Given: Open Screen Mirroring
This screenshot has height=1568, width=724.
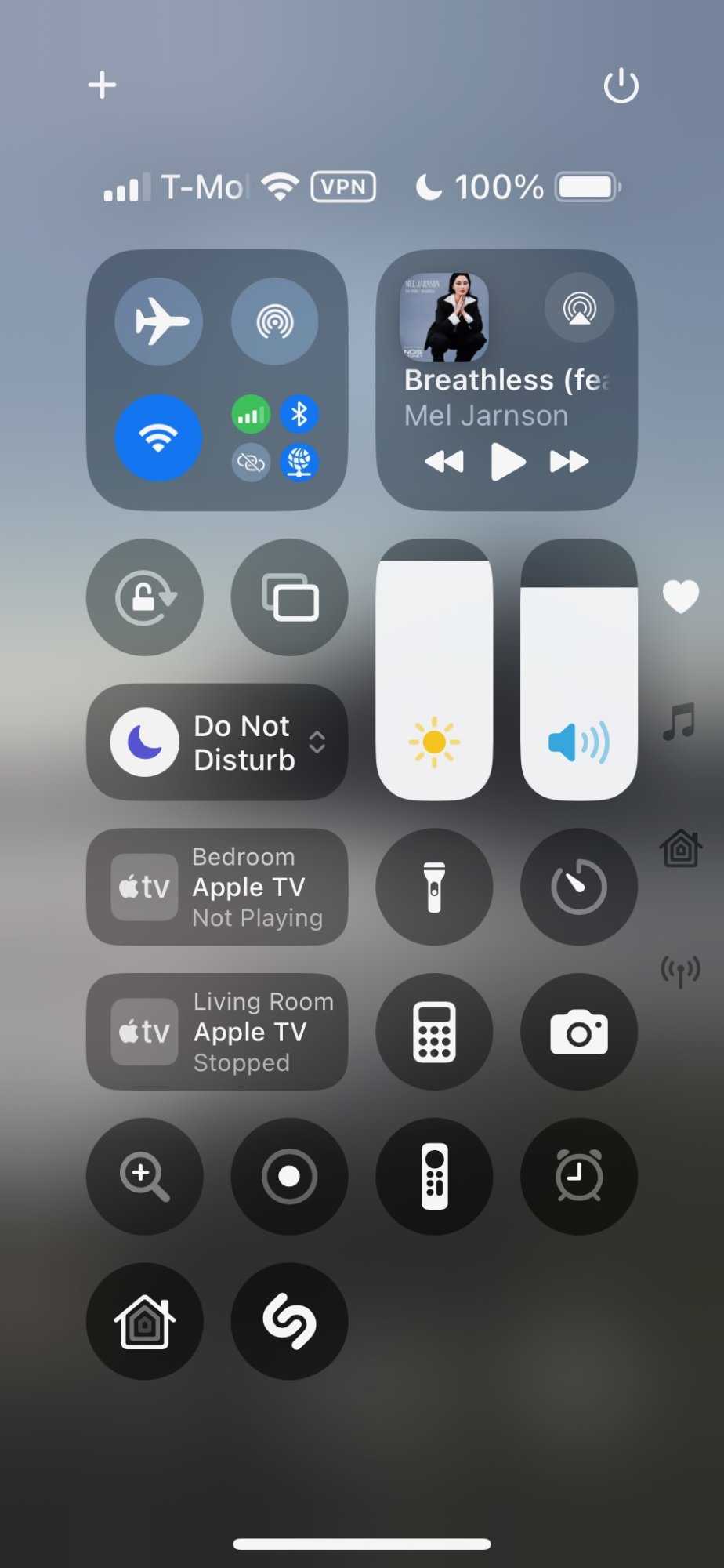Looking at the screenshot, I should (x=290, y=597).
